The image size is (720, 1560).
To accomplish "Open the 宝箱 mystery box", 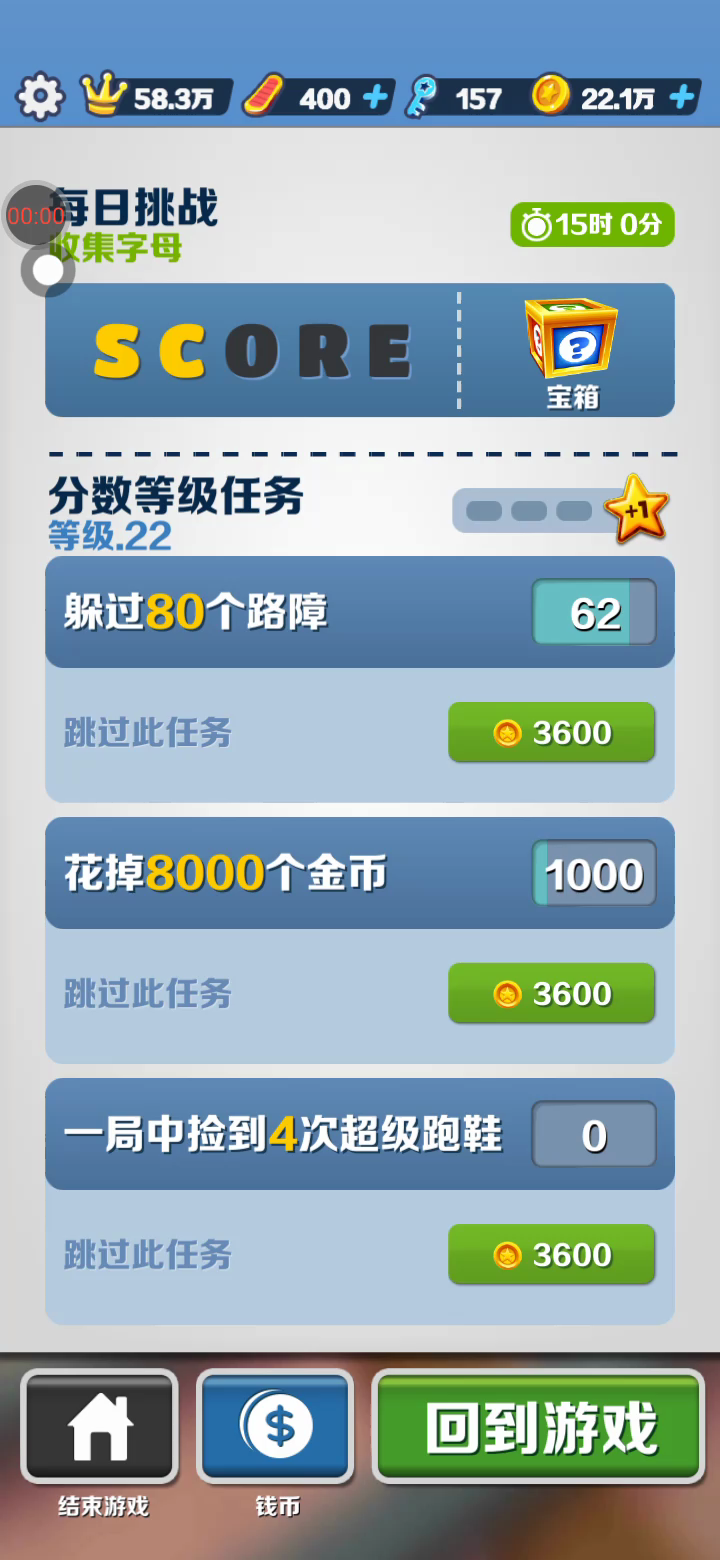I will pyautogui.click(x=572, y=352).
